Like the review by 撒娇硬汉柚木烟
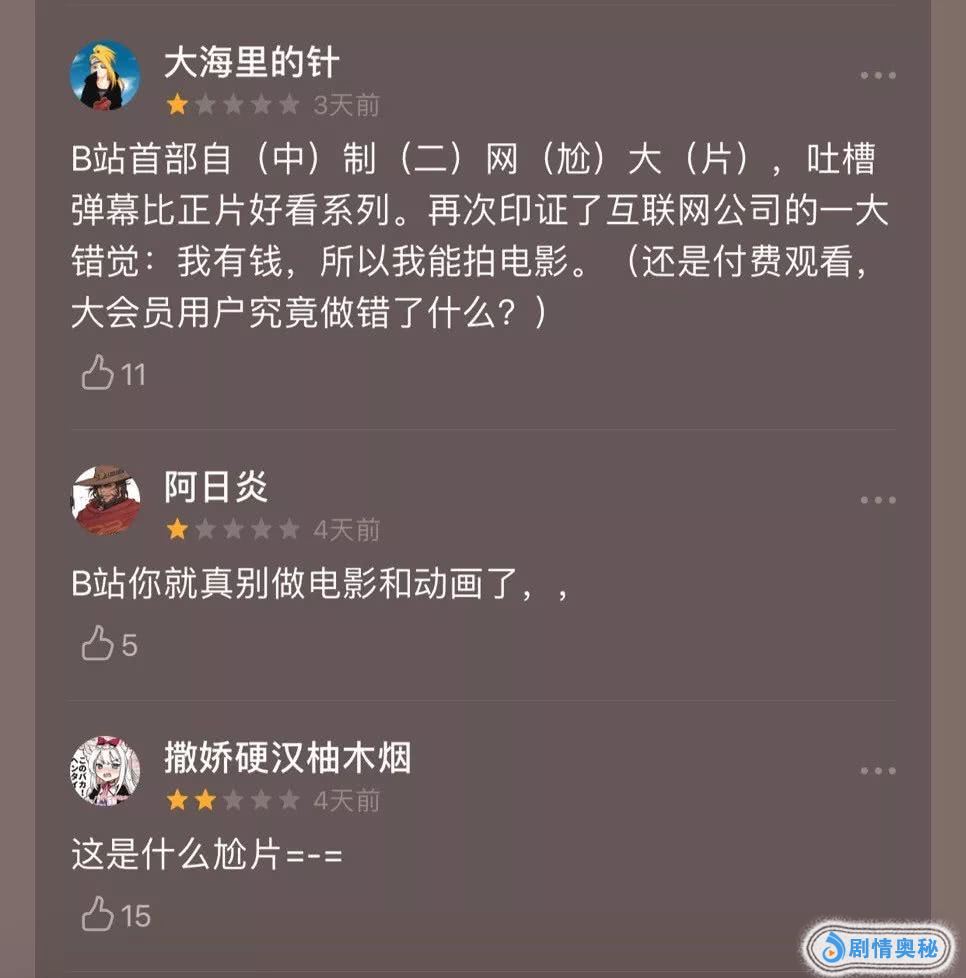The width and height of the screenshot is (966, 978). (98, 914)
